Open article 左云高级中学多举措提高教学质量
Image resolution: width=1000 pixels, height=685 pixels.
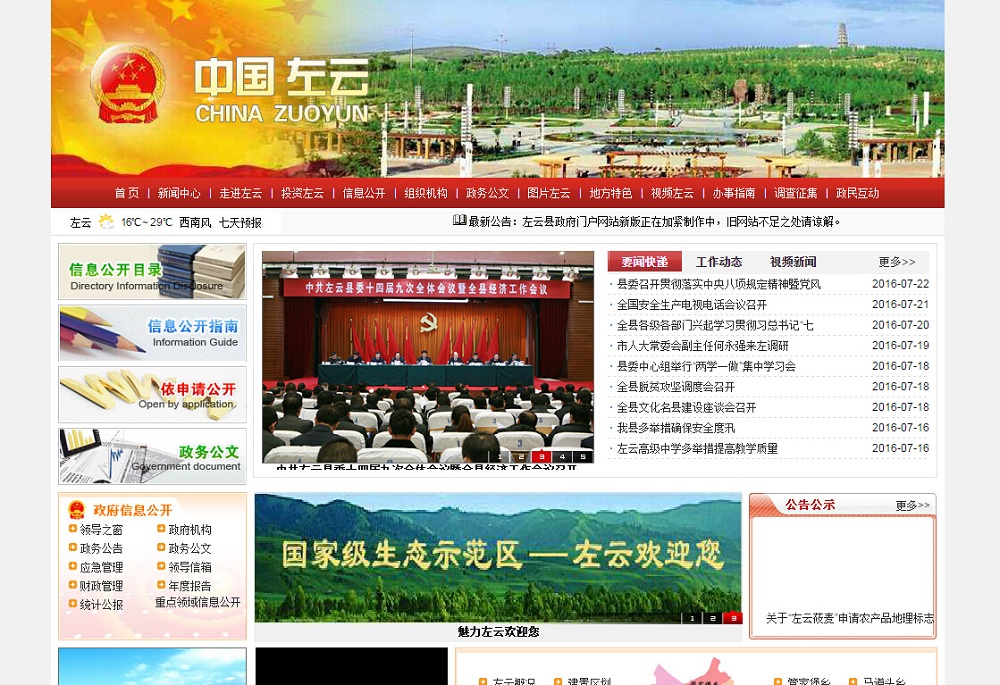[696, 449]
